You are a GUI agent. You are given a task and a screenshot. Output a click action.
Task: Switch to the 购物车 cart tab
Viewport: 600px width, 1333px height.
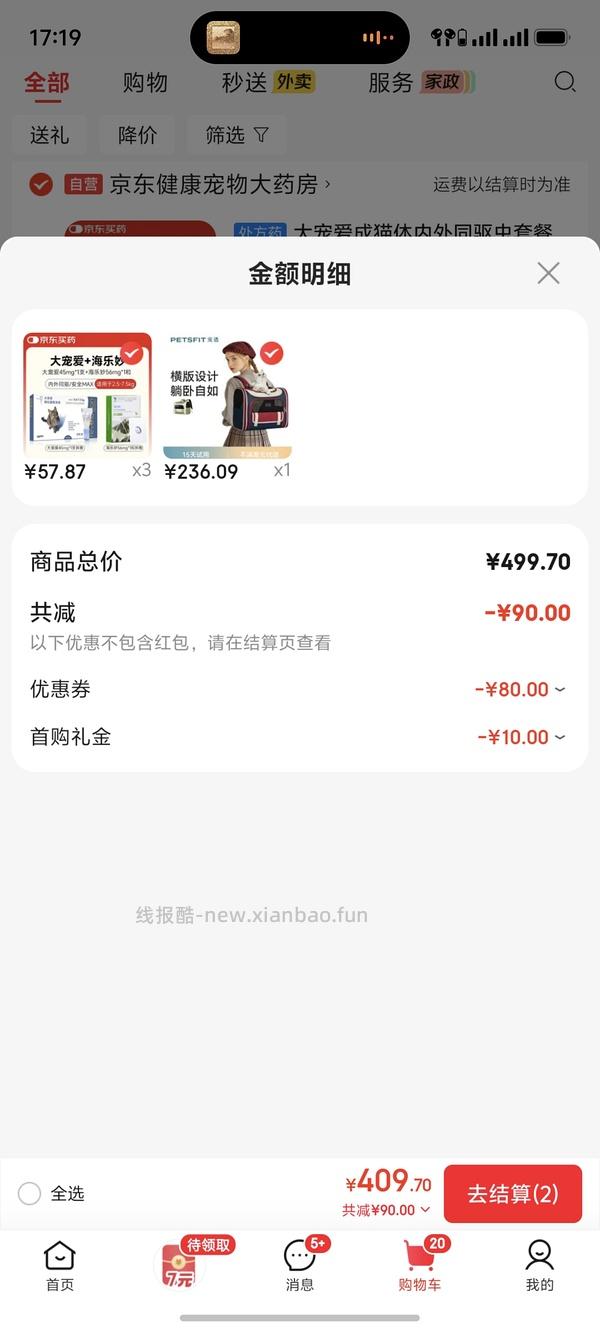pos(420,1265)
